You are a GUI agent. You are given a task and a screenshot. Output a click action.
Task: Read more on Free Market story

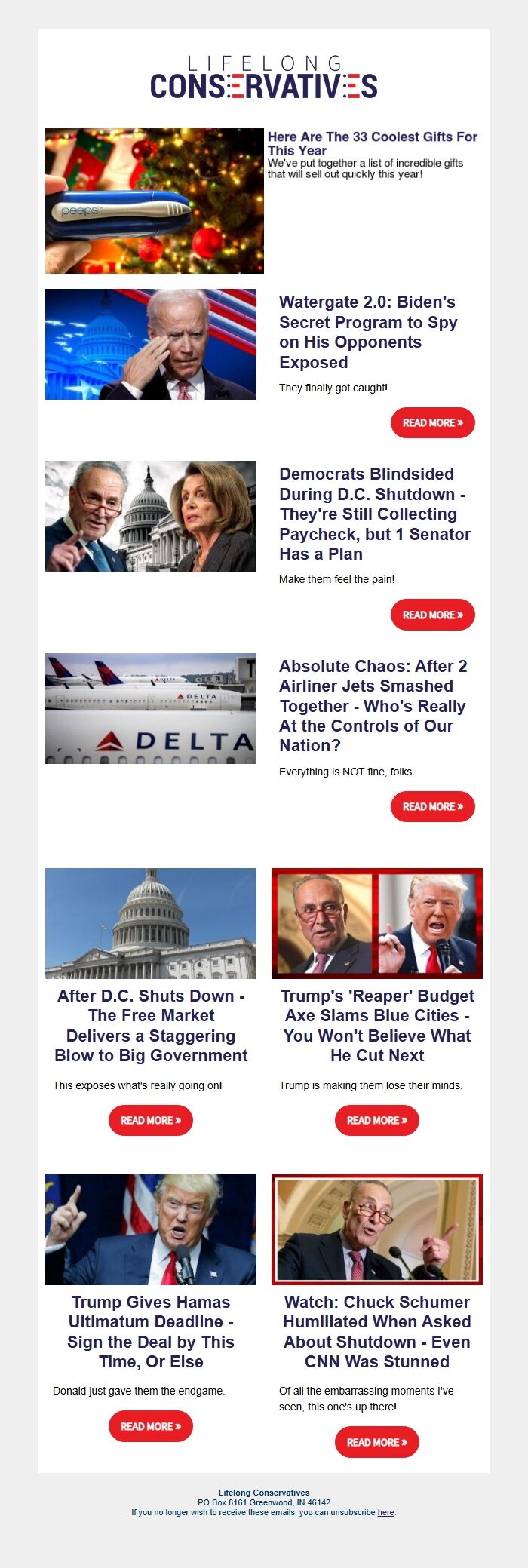(151, 1120)
